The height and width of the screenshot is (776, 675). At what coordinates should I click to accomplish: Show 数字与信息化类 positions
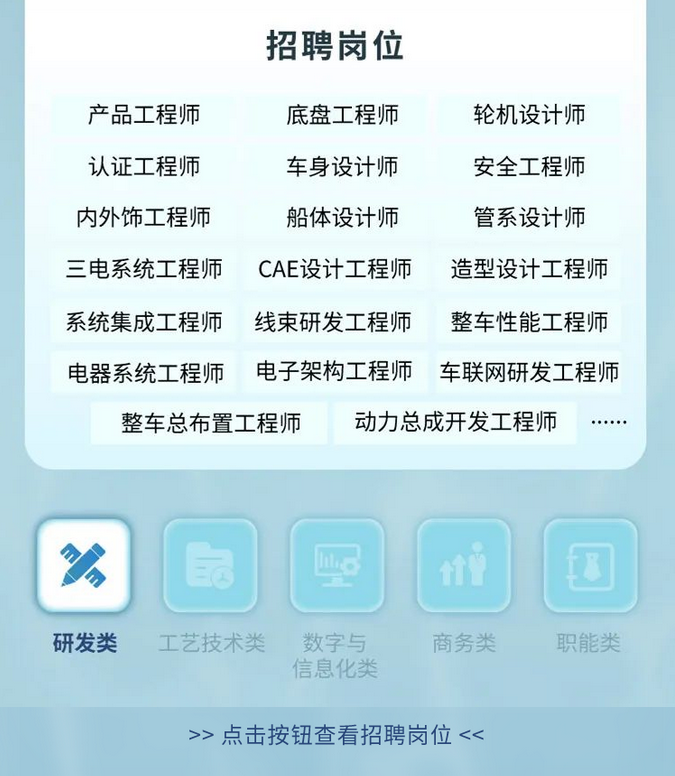pos(337,566)
